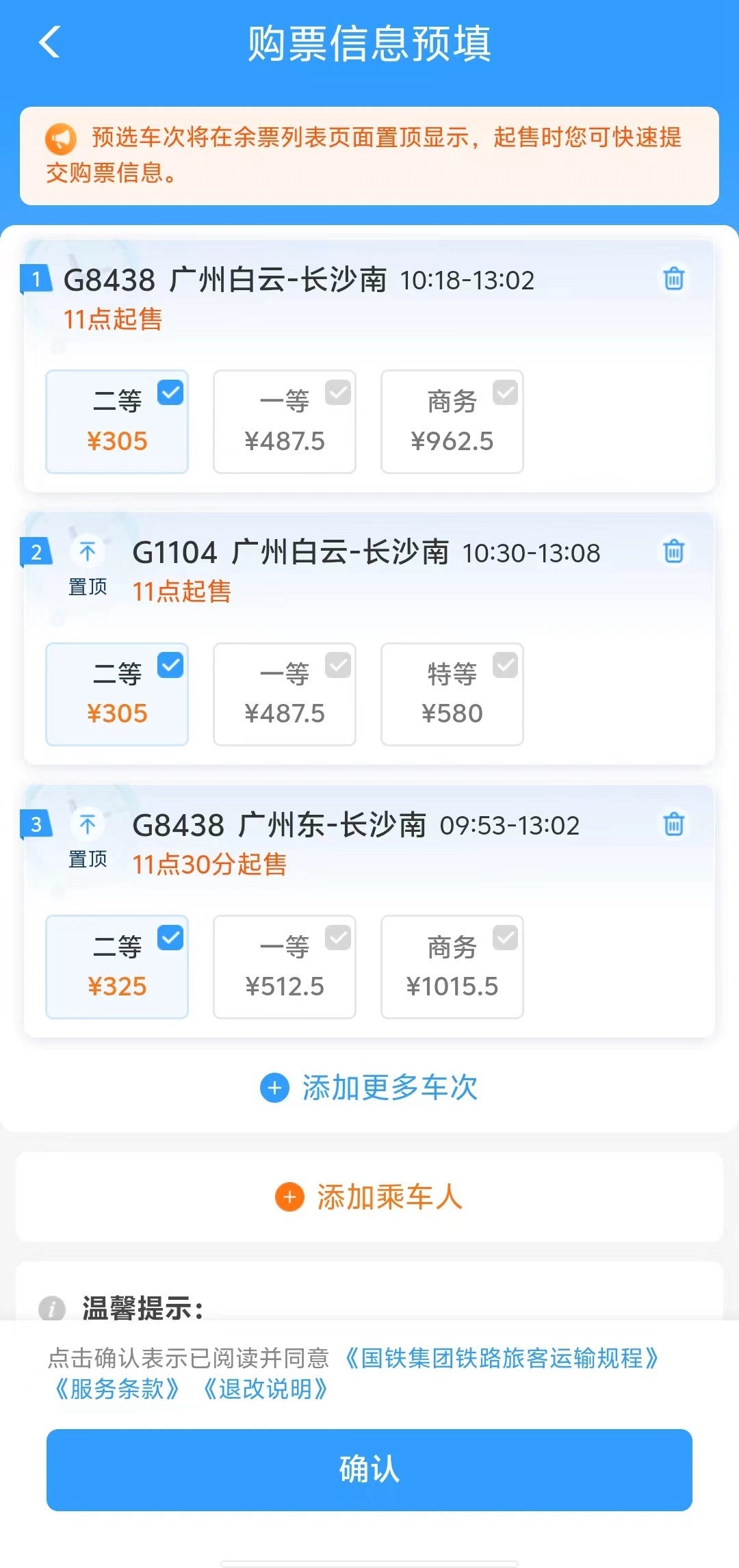The width and height of the screenshot is (739, 1568).
Task: Open 《国铁集团铁路旅客运输规程》 link
Action: click(x=501, y=1358)
